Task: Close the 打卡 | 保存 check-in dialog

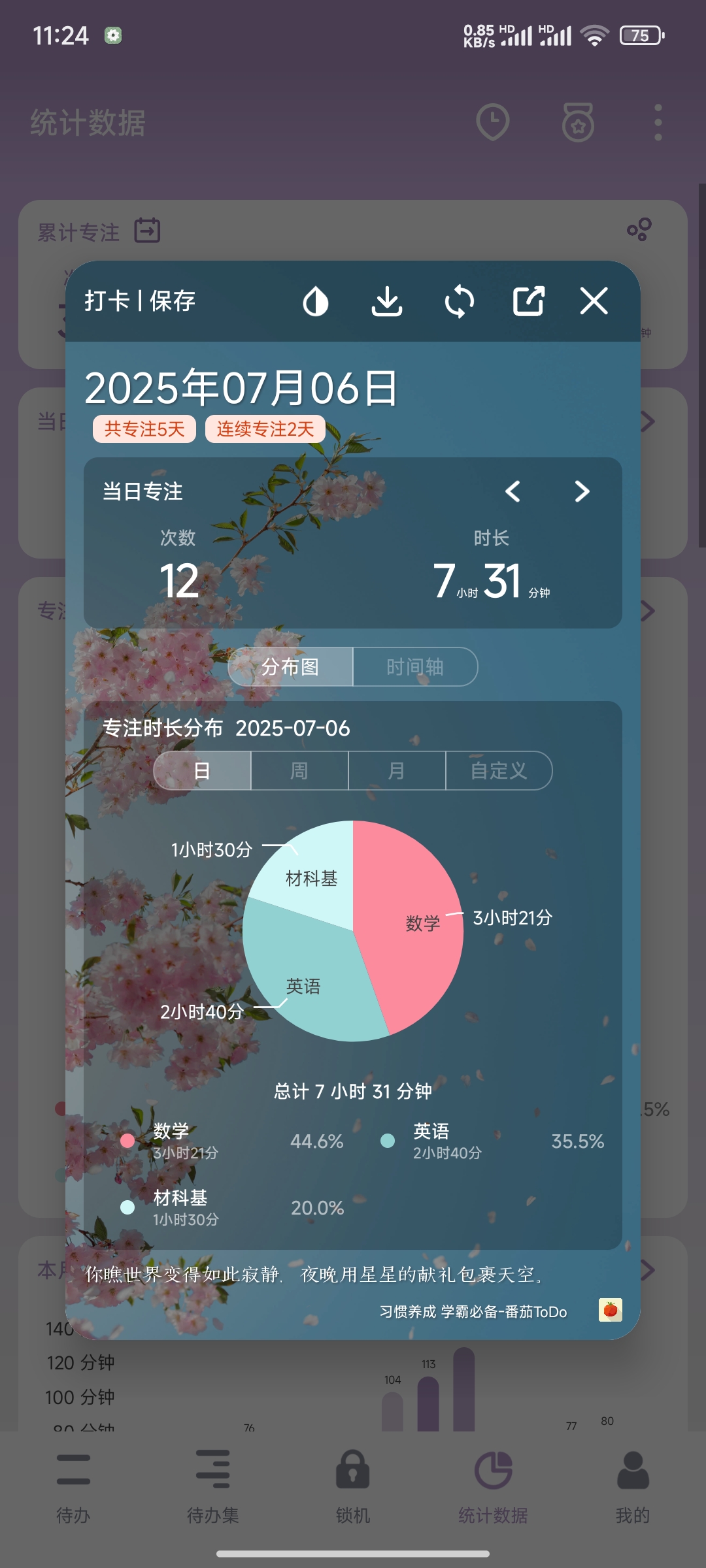Action: 594,301
